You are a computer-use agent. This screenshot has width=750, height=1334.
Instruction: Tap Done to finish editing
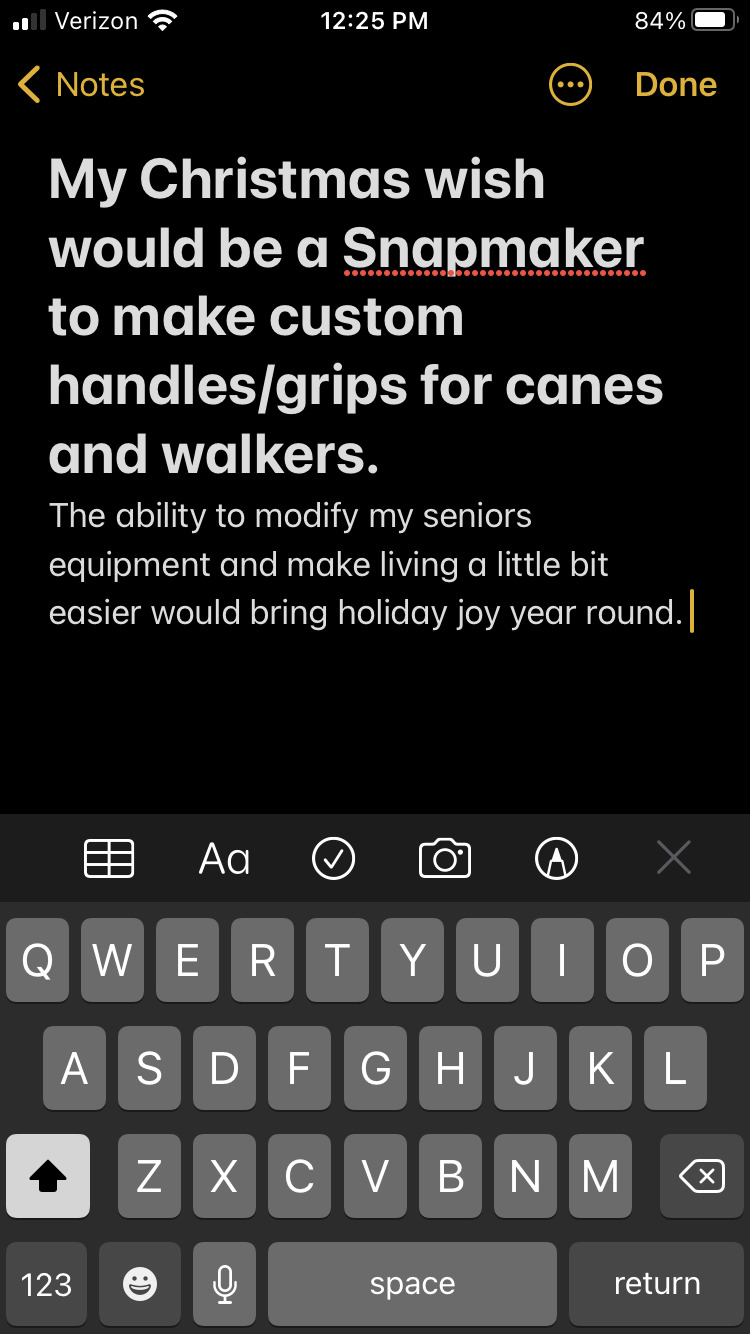[675, 85]
